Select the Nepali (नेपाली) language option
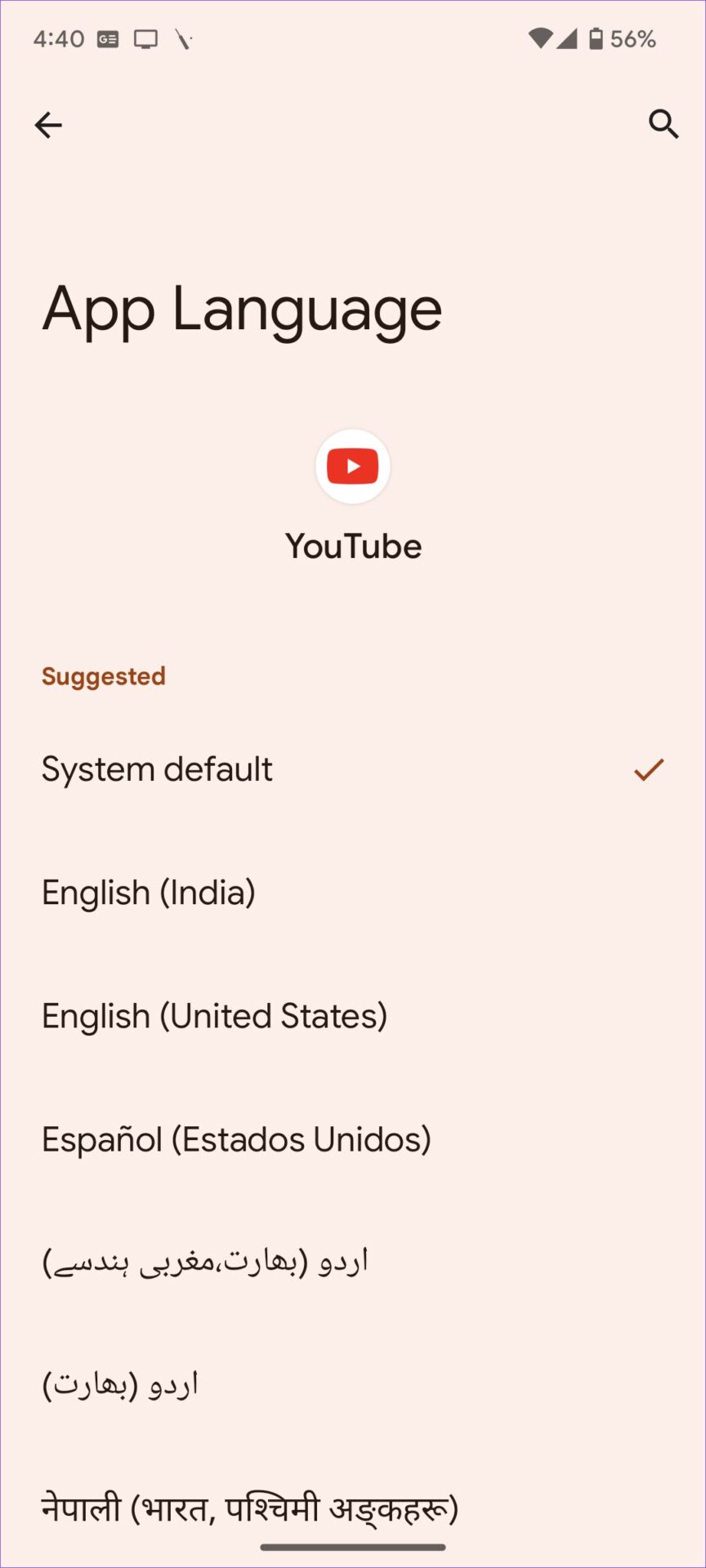Image resolution: width=706 pixels, height=1568 pixels. coord(250,1508)
